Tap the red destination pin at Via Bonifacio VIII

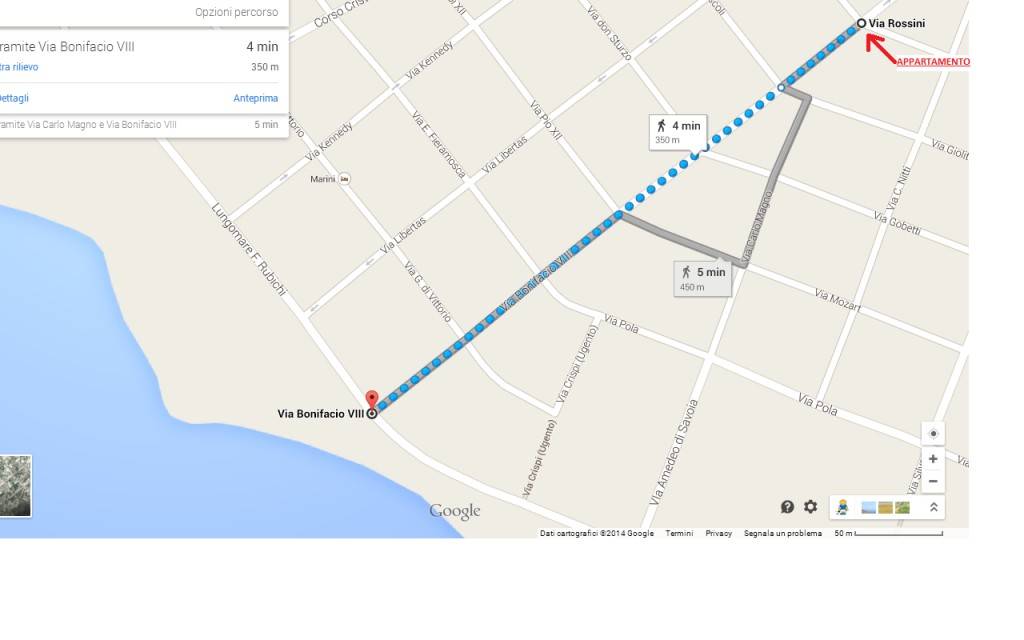[372, 400]
